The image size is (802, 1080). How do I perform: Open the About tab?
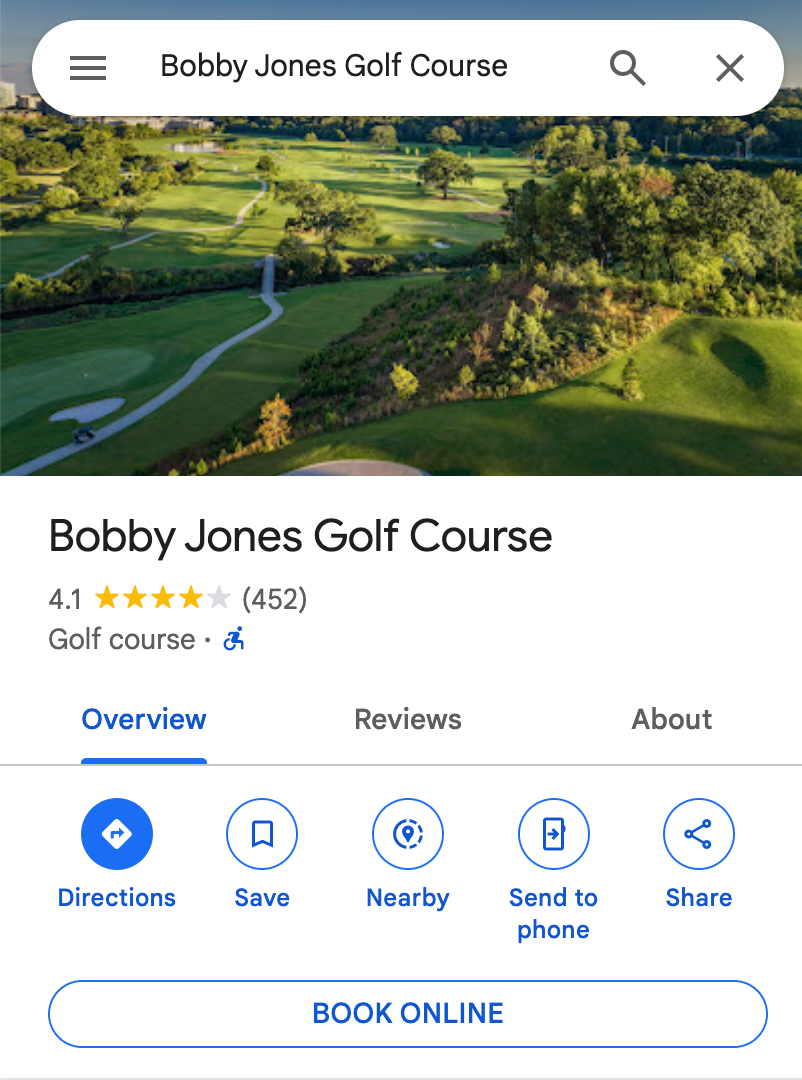pyautogui.click(x=671, y=719)
